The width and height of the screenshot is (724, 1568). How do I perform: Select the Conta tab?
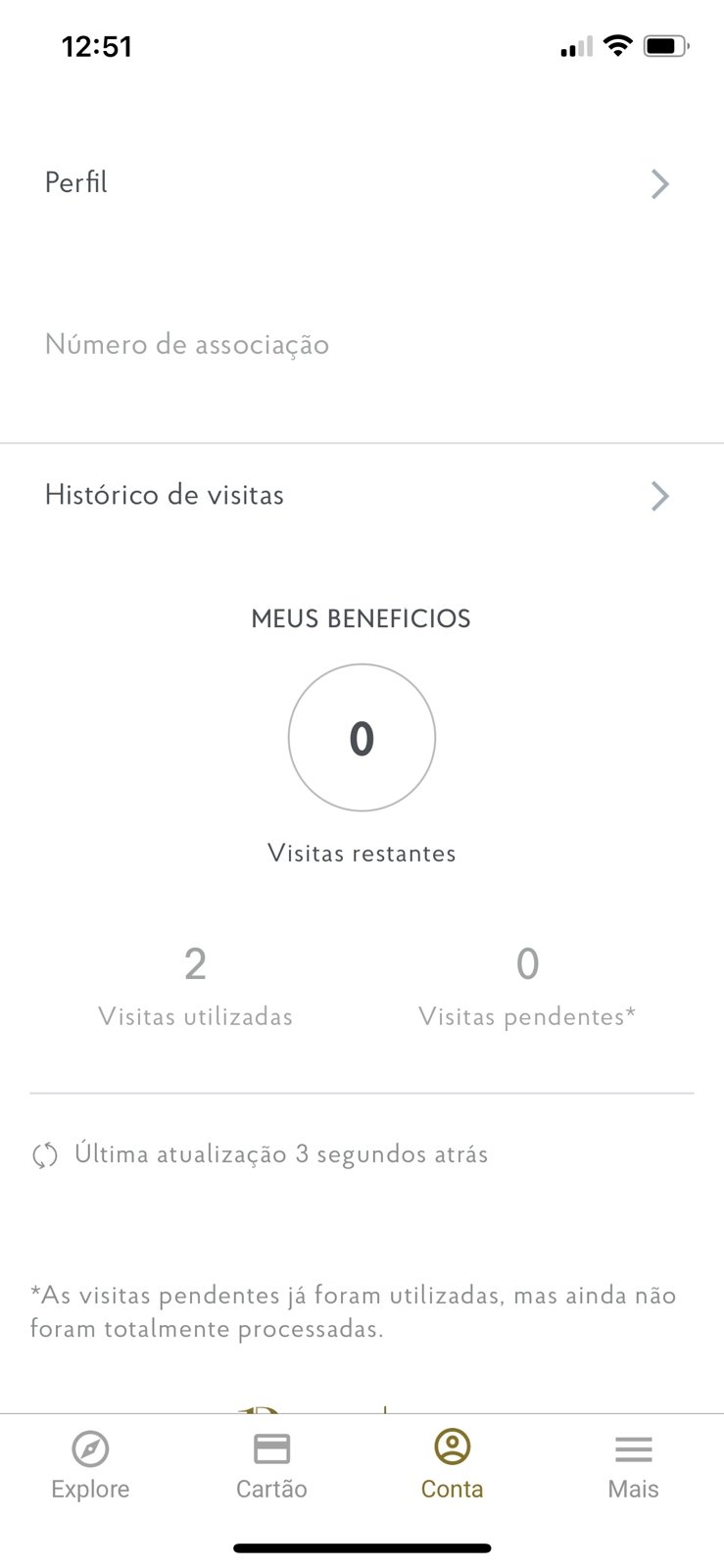click(453, 1466)
